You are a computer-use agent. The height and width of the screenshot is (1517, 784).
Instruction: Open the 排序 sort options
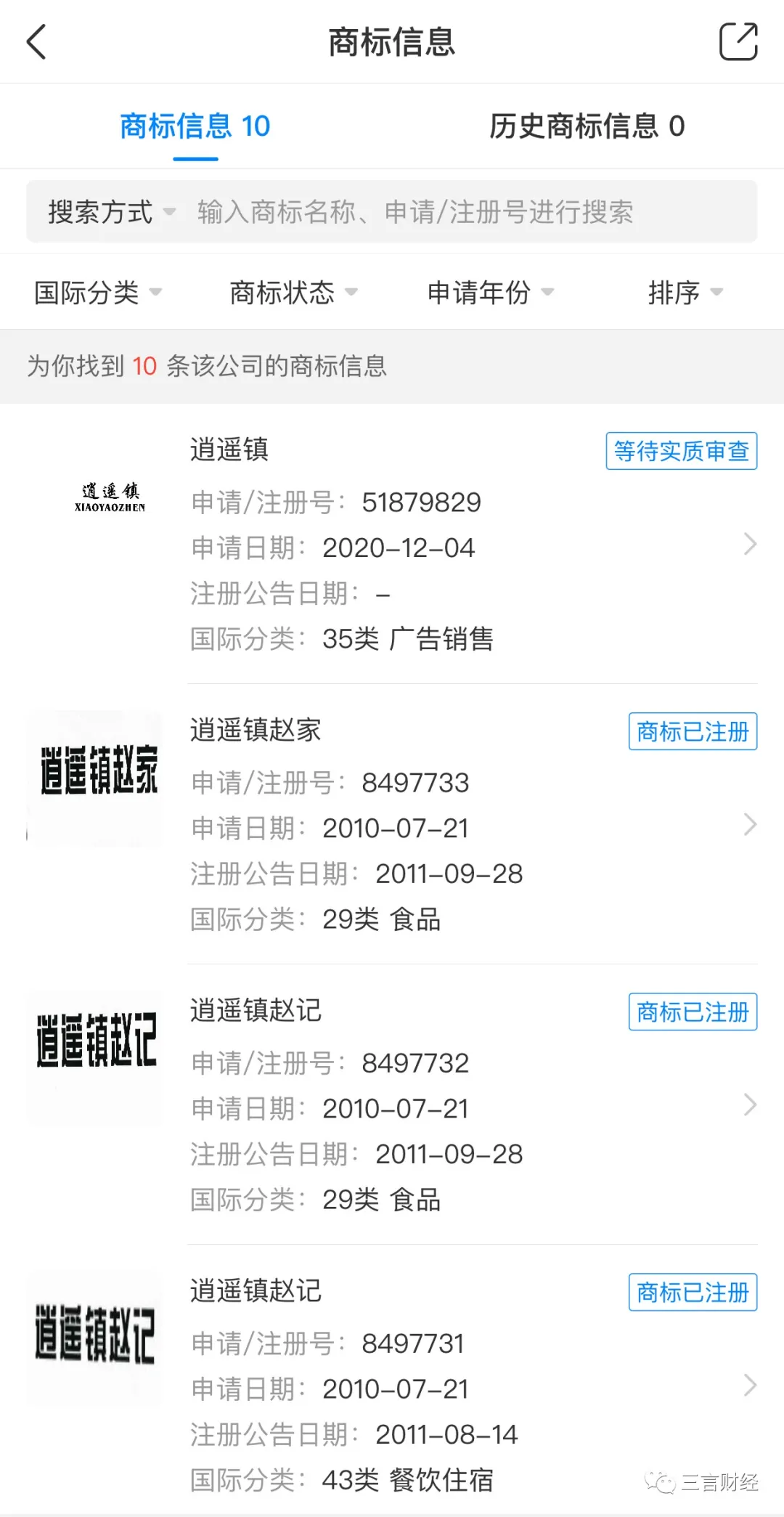point(685,293)
